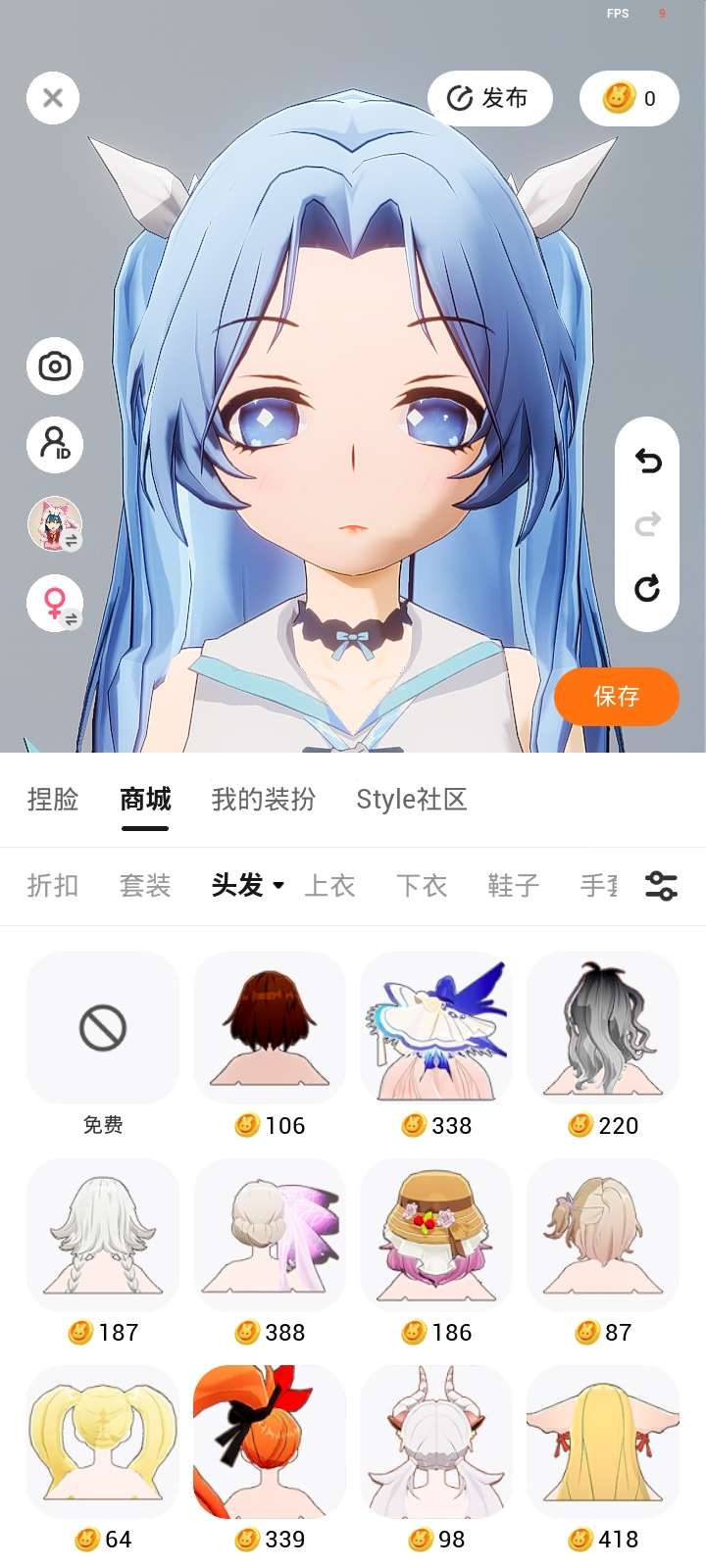Select the blonde twin-tail hair priced 64
Image resolution: width=706 pixels, height=1568 pixels.
click(103, 1443)
